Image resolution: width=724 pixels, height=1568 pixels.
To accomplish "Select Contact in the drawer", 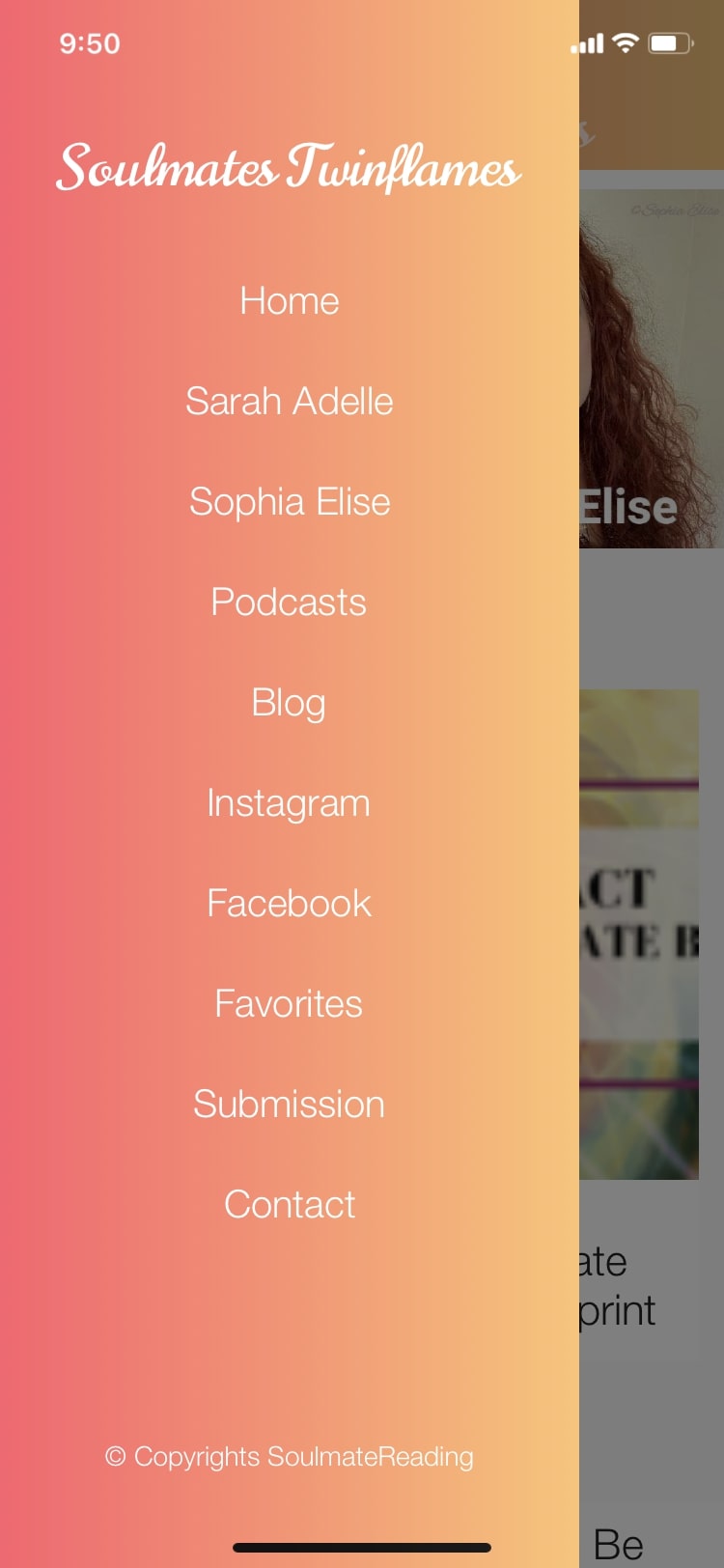I will (x=290, y=1205).
